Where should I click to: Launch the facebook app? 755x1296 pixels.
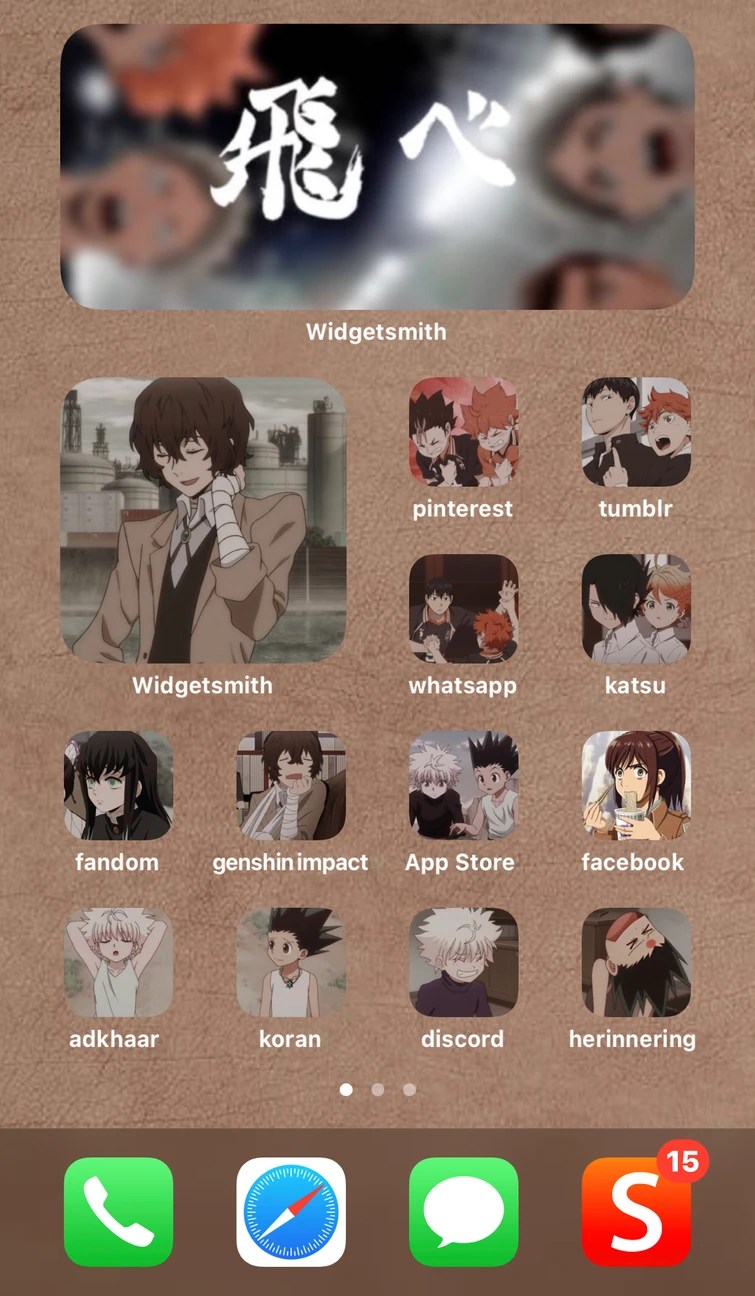click(x=636, y=786)
